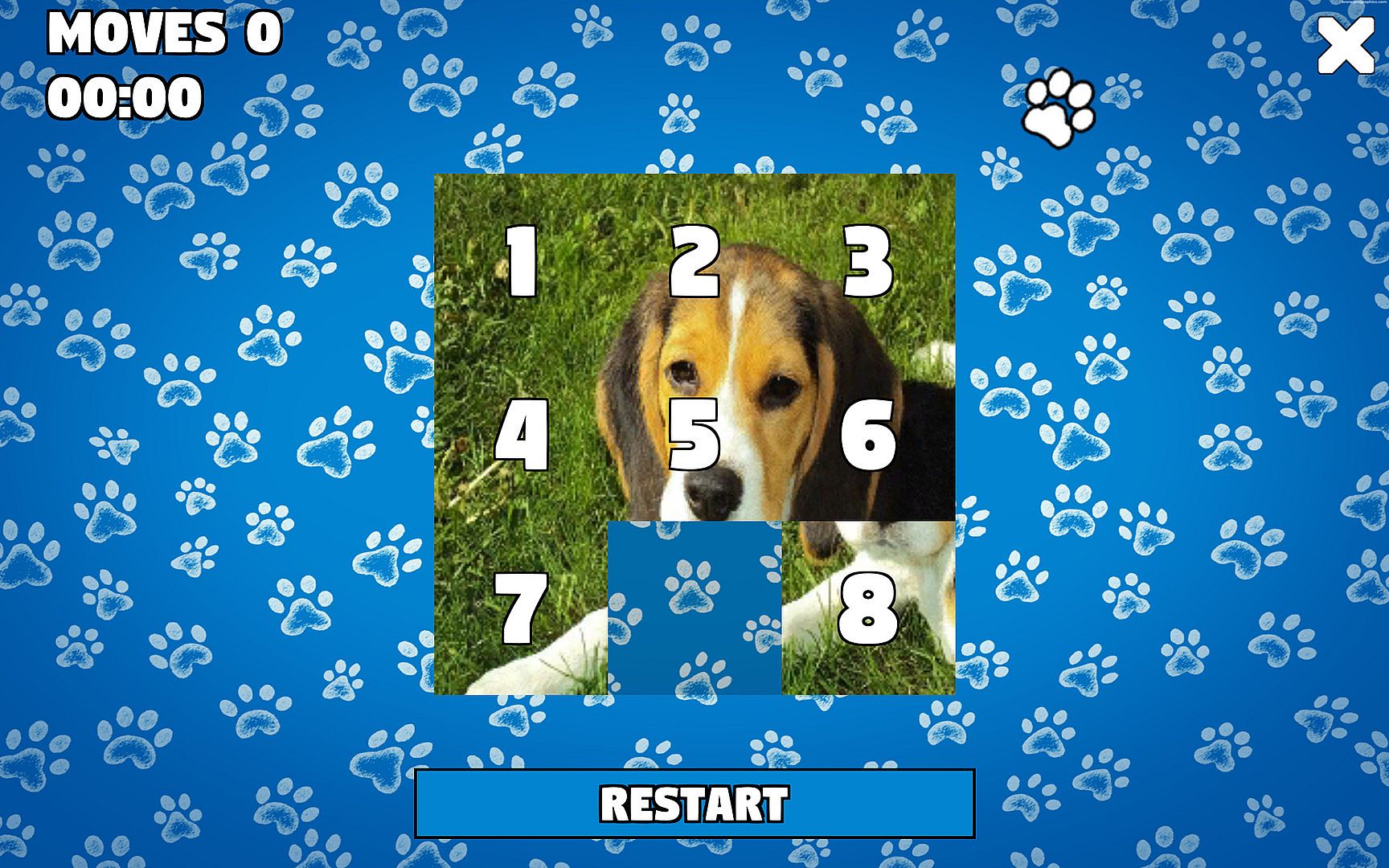The image size is (1389, 868).
Task: Tap puzzle tile number 1
Action: pos(521,260)
